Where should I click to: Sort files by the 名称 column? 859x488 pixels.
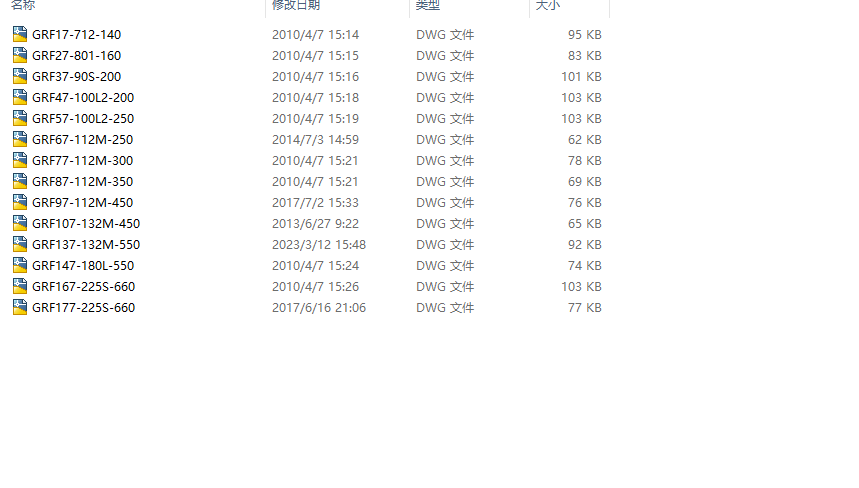tap(24, 6)
